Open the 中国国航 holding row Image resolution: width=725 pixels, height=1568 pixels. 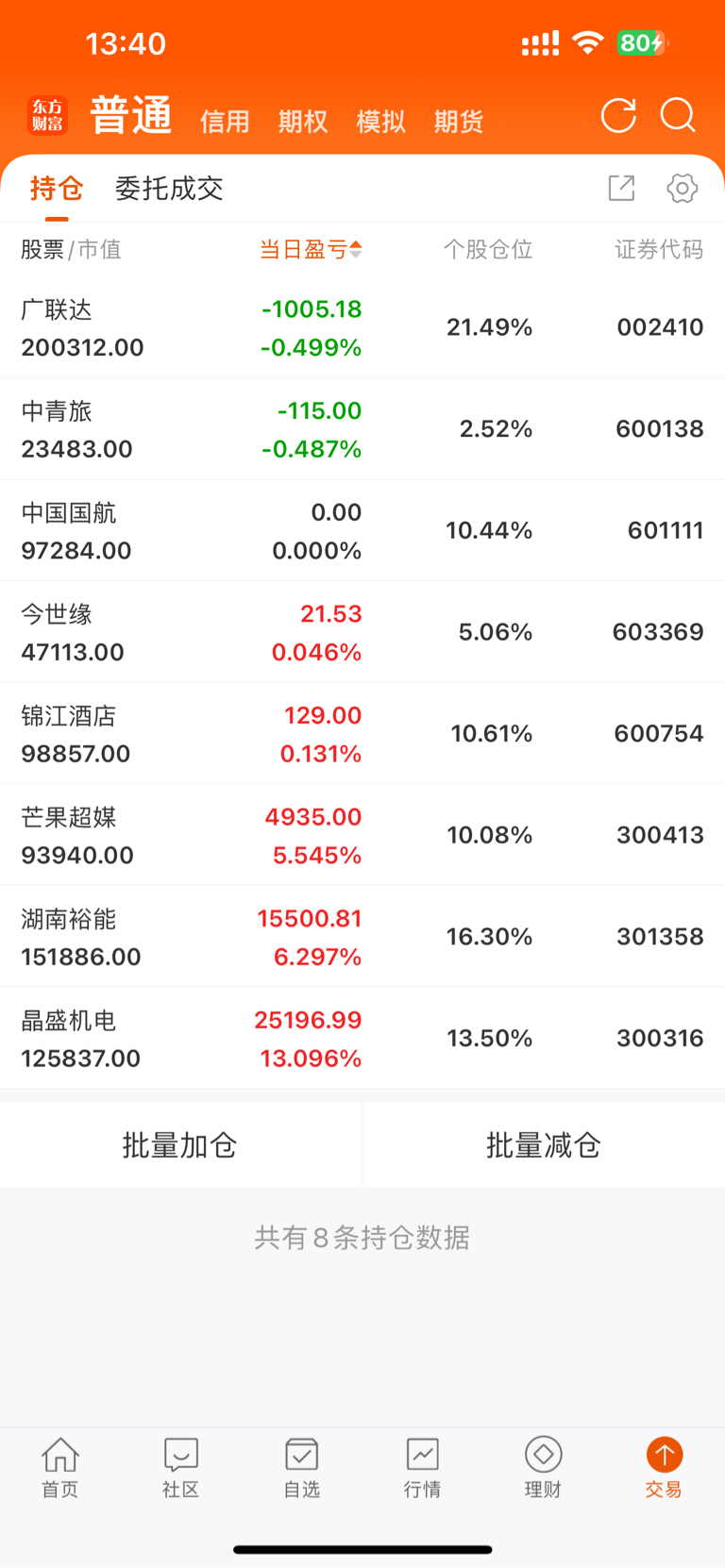click(x=362, y=530)
